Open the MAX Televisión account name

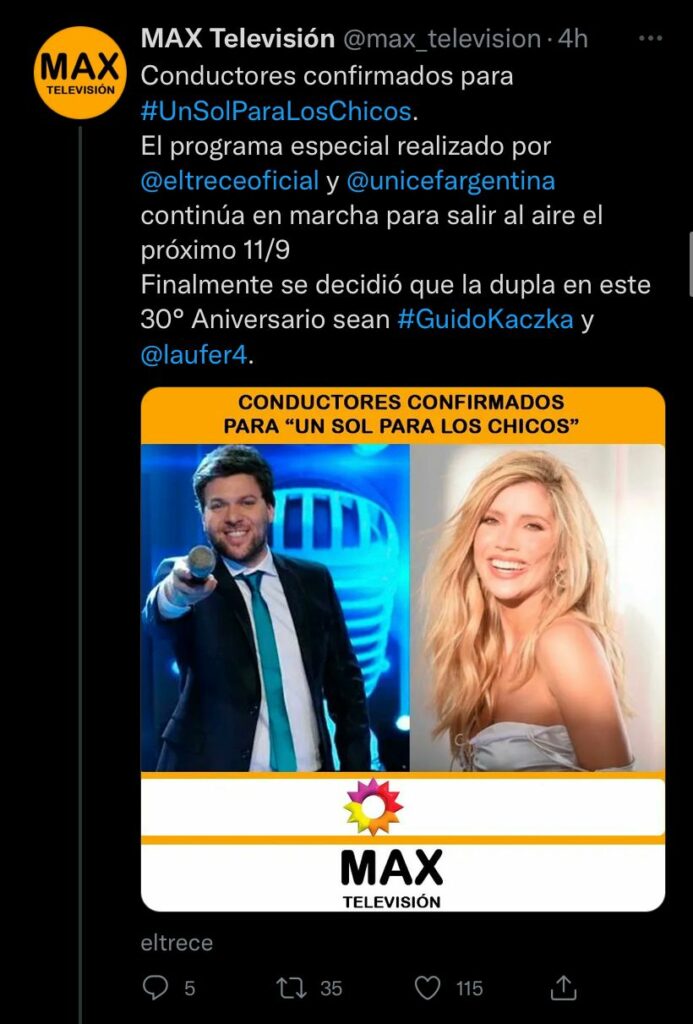click(237, 39)
